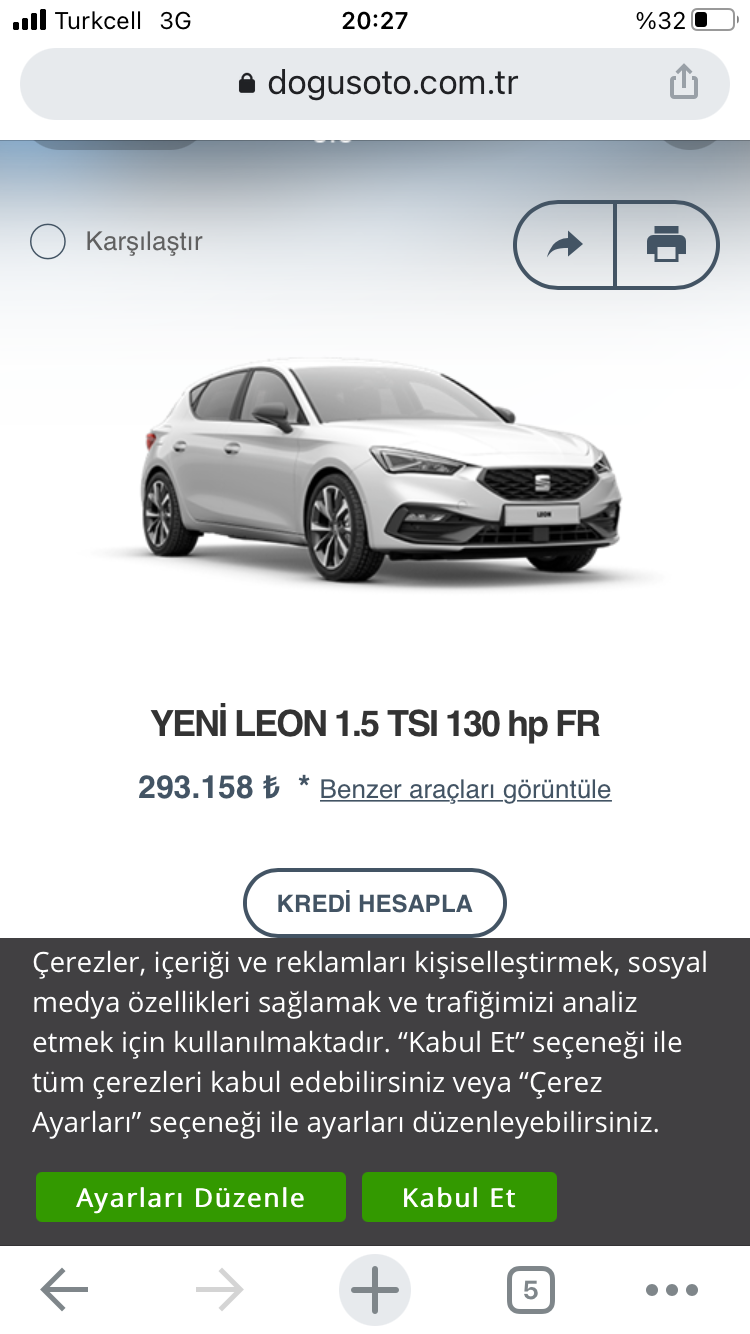Open the browser three-dot menu
Image resolution: width=750 pixels, height=1334 pixels.
671,1290
